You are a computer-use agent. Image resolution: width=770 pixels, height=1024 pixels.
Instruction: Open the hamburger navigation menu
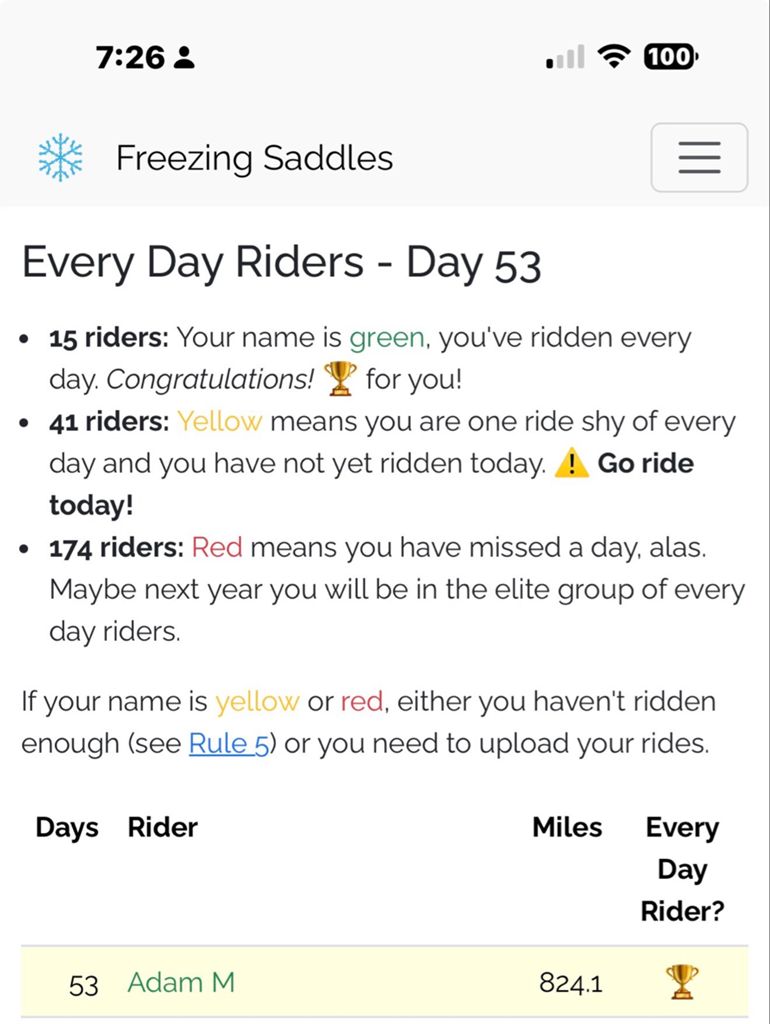699,158
